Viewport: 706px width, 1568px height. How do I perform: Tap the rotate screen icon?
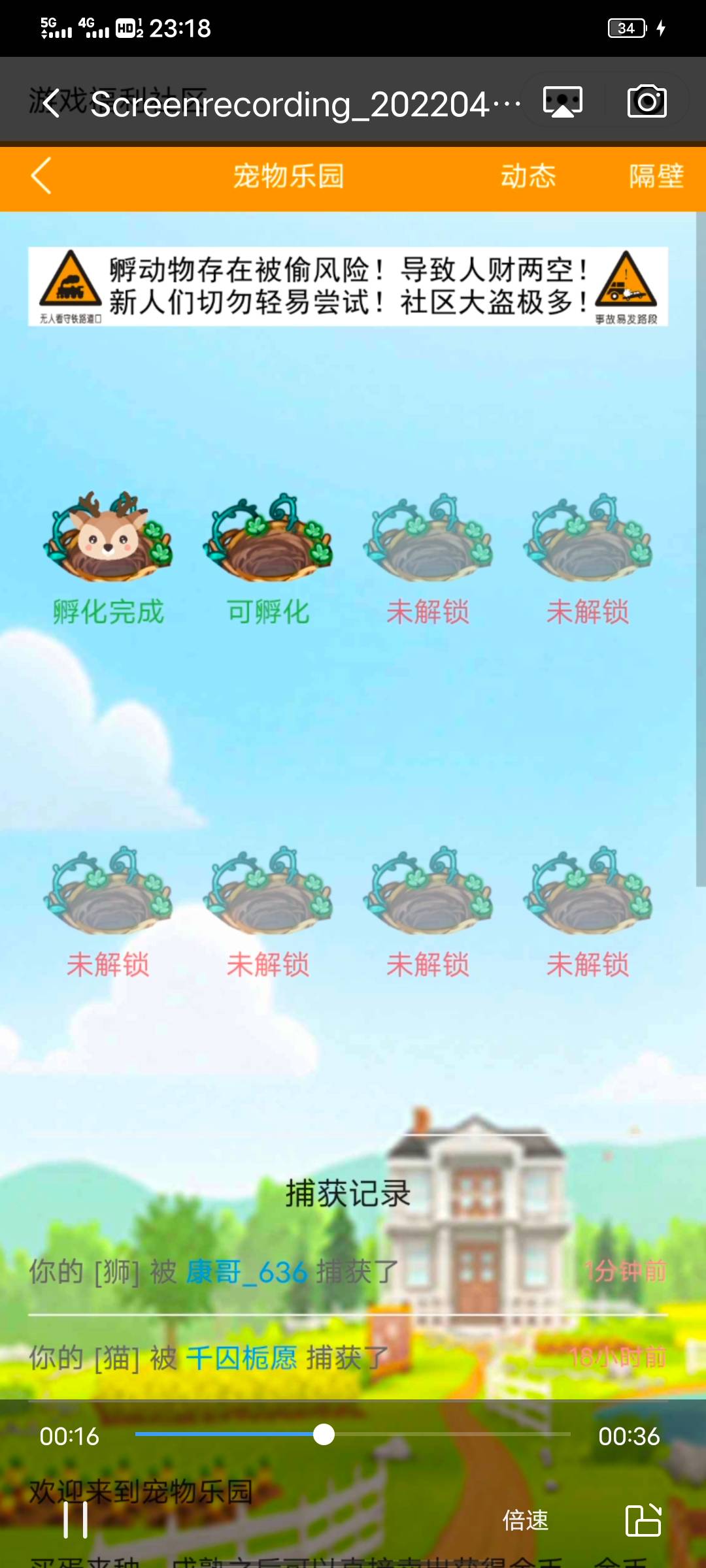[x=643, y=1520]
